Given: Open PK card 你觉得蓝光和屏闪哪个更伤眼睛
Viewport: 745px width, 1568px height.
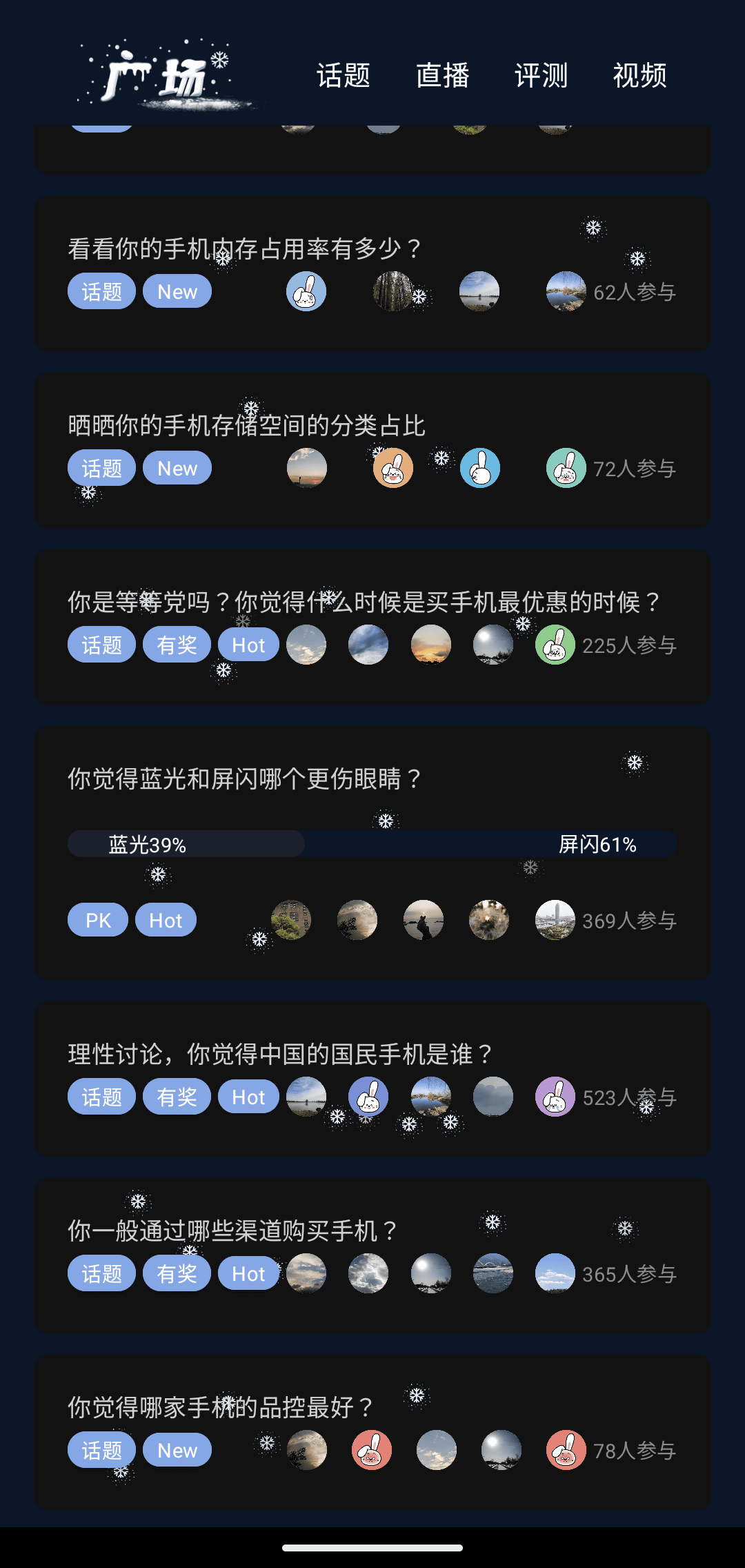Looking at the screenshot, I should [x=244, y=779].
